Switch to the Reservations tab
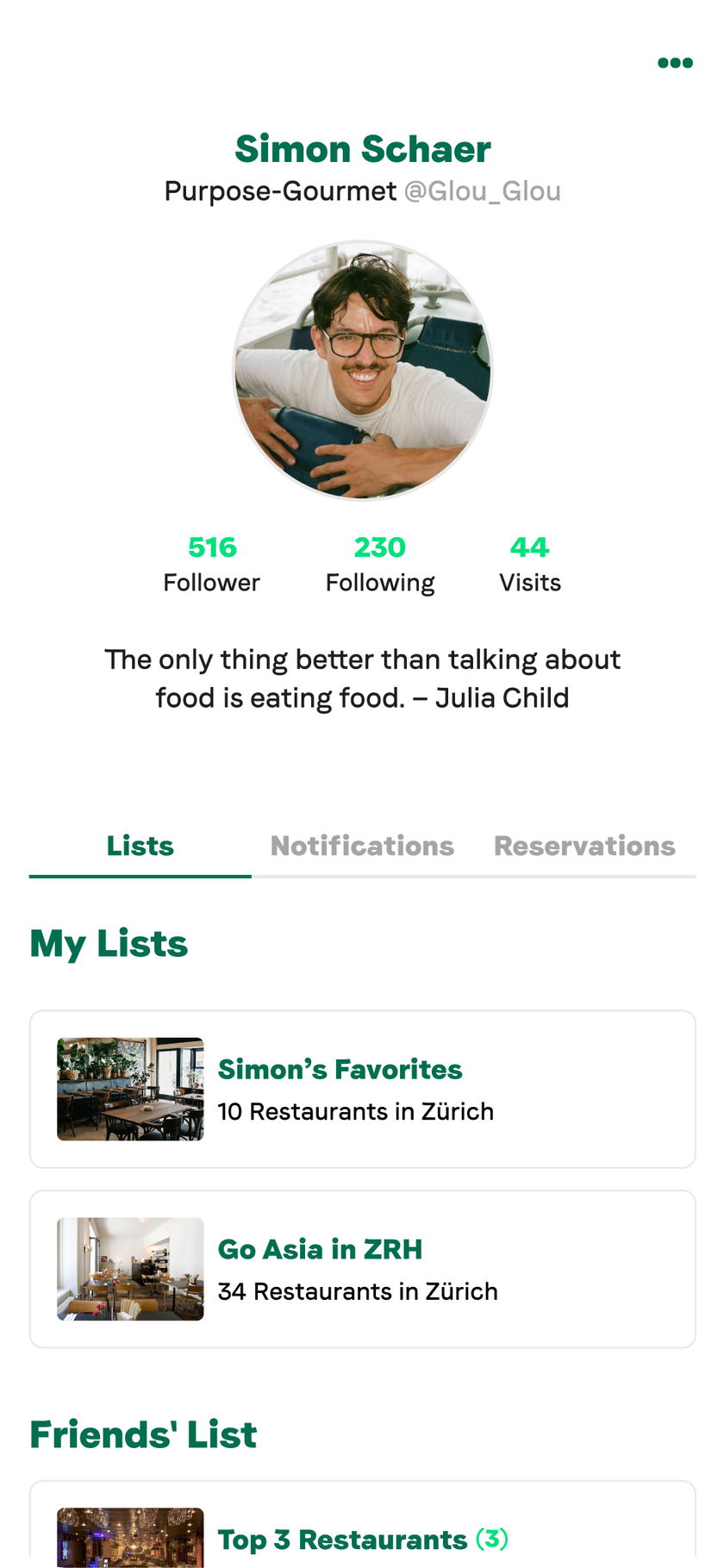 click(x=584, y=846)
